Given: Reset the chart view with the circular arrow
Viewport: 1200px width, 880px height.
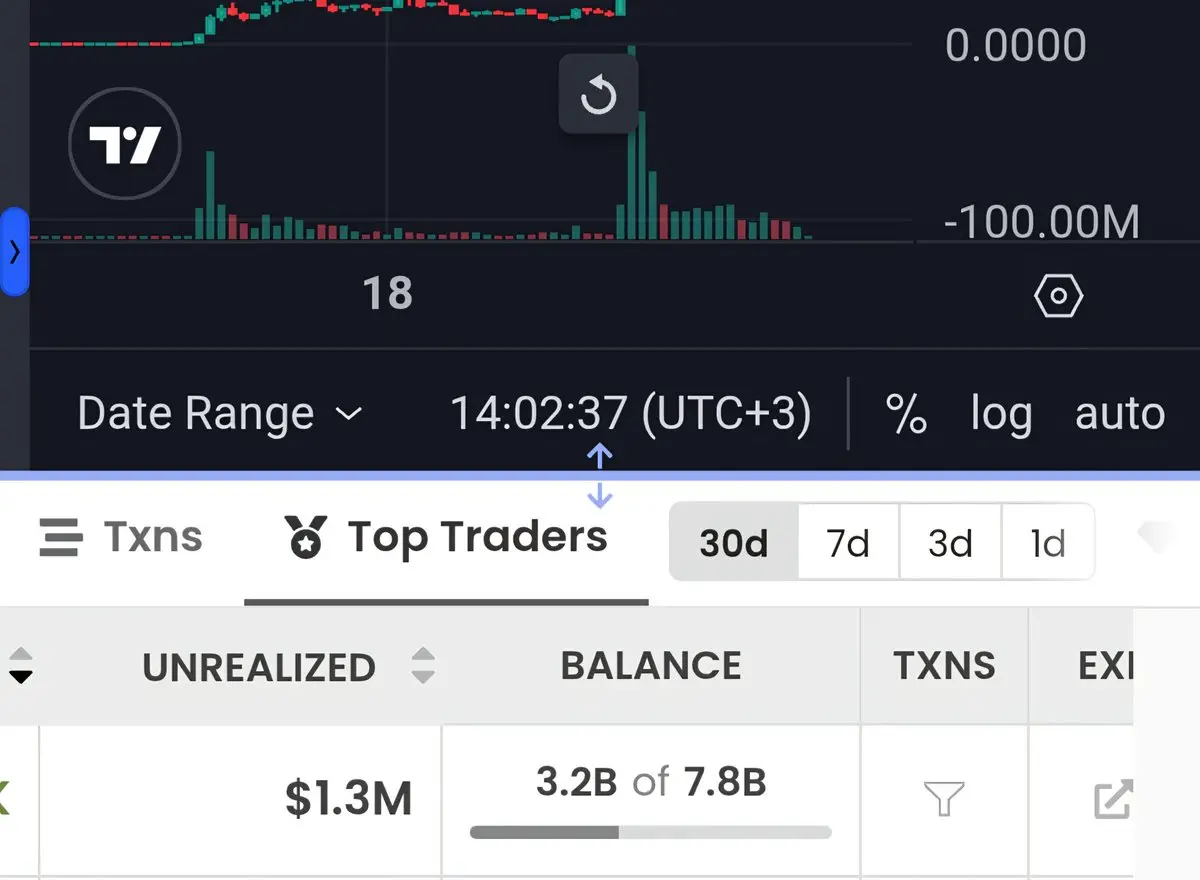Looking at the screenshot, I should (598, 95).
